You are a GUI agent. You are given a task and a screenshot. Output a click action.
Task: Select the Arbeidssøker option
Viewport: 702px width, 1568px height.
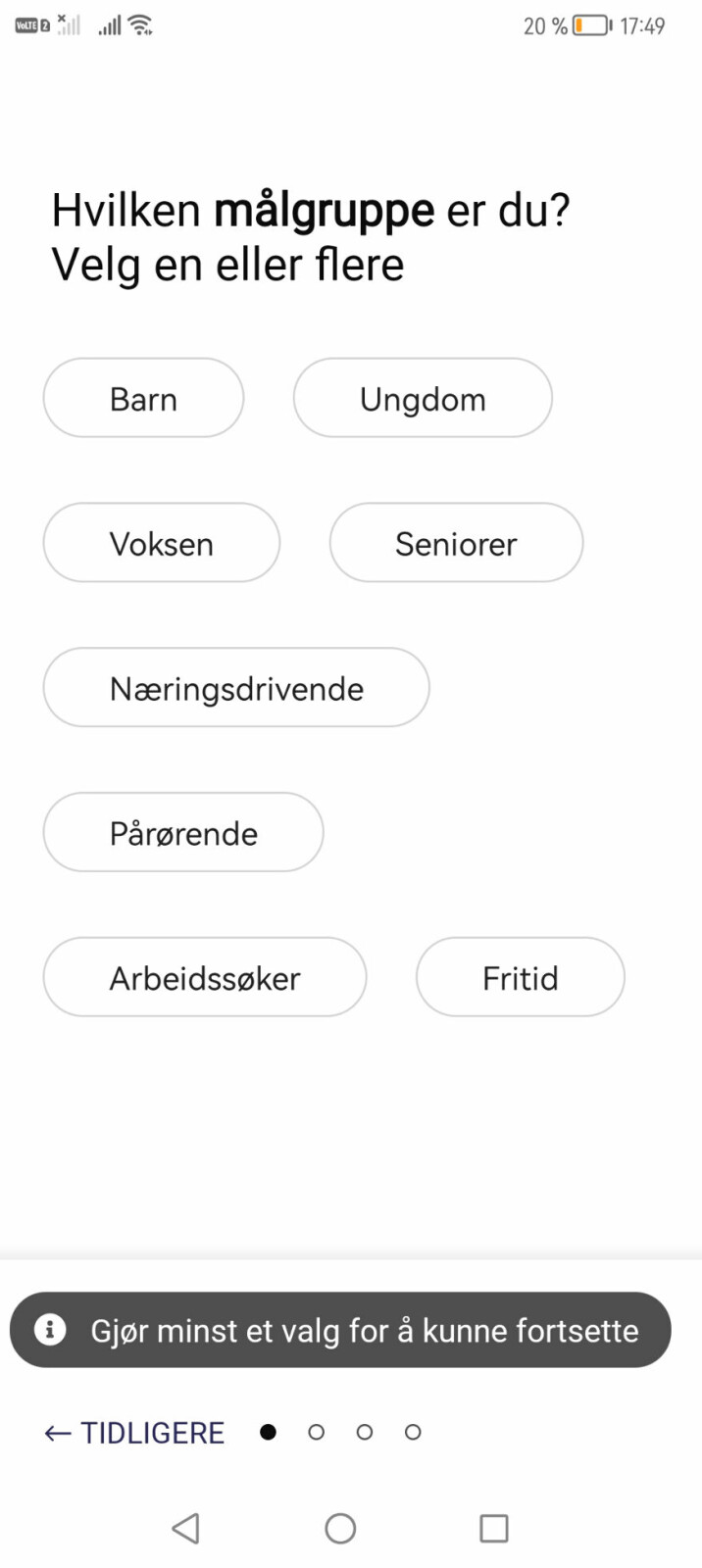click(x=205, y=977)
